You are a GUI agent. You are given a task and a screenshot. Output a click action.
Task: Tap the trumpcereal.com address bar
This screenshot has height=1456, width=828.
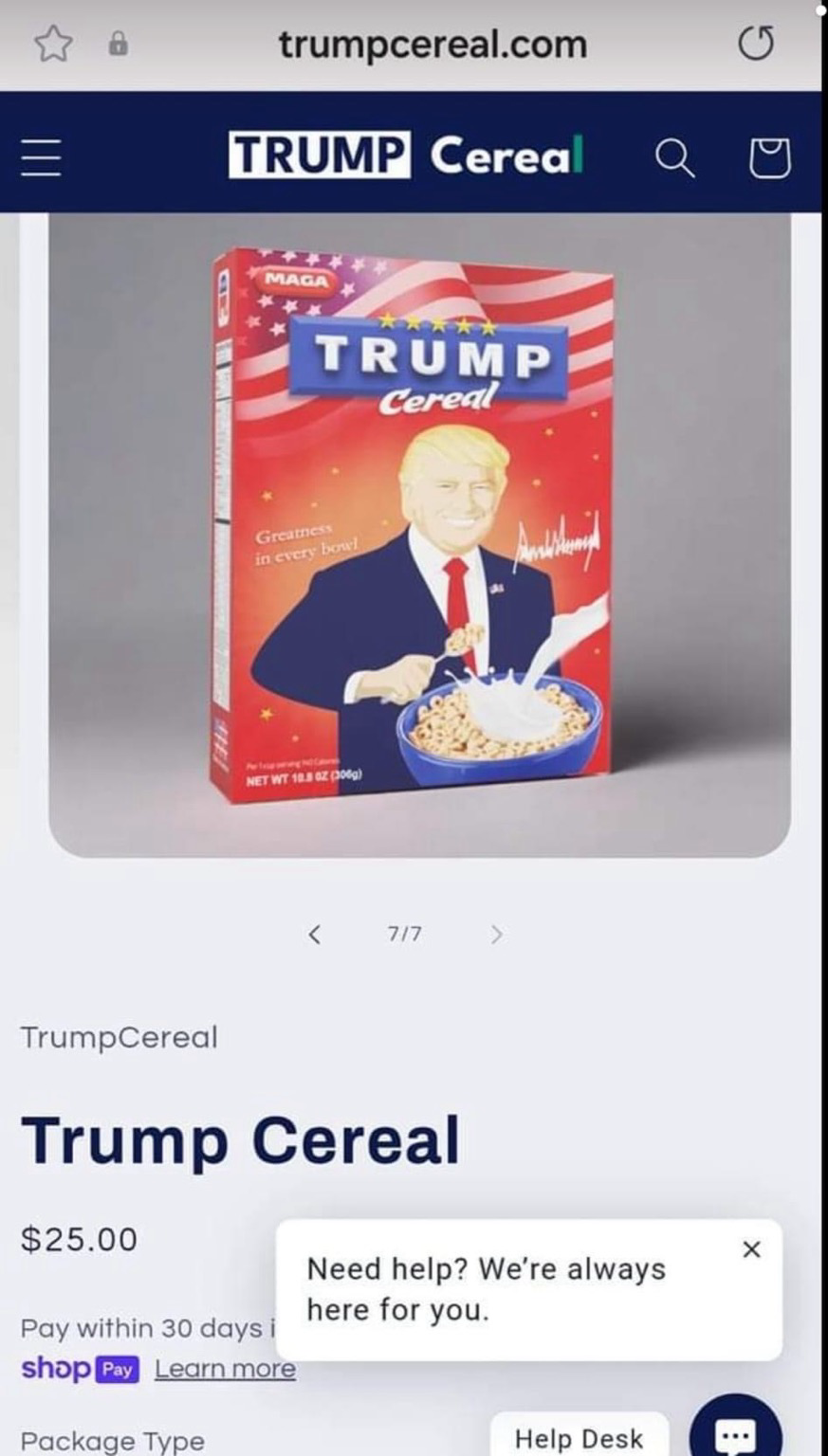coord(432,44)
